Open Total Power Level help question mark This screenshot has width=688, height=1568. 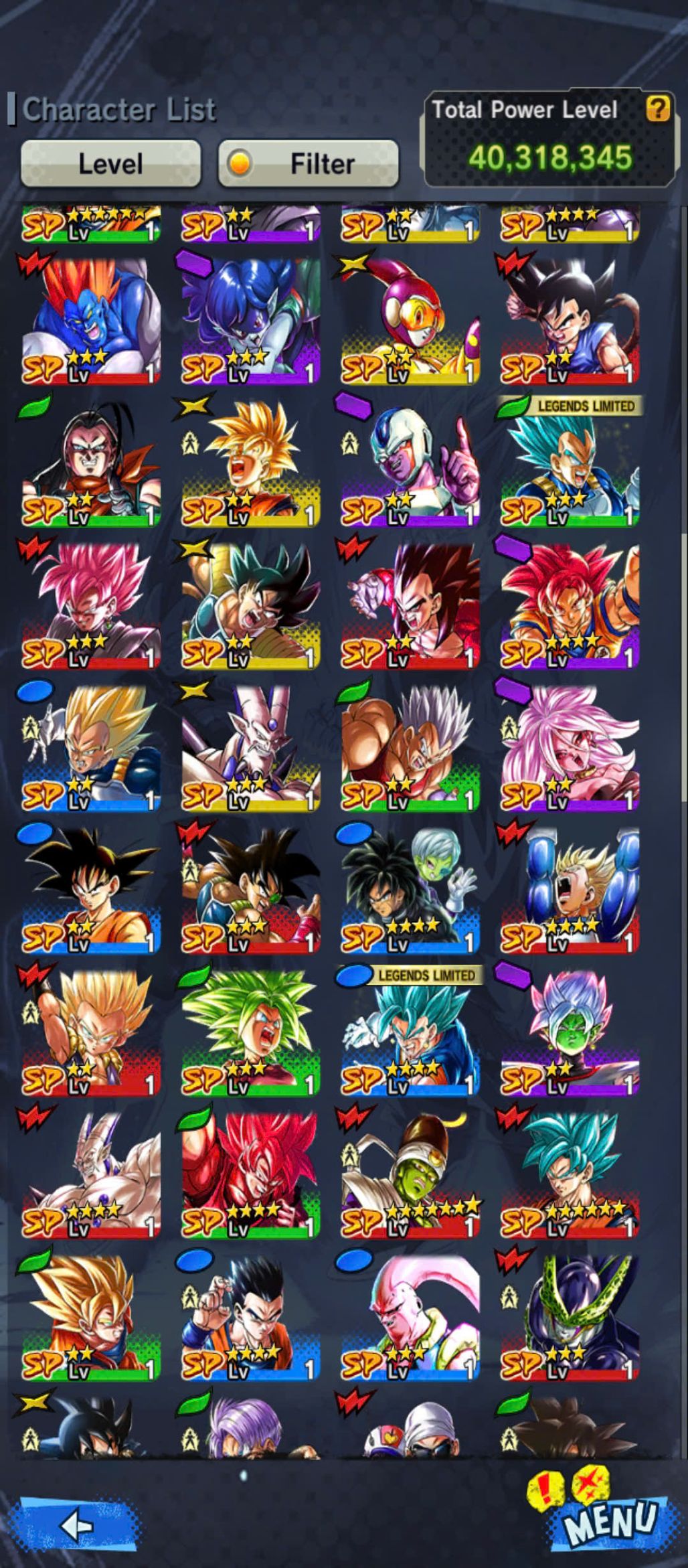point(657,108)
